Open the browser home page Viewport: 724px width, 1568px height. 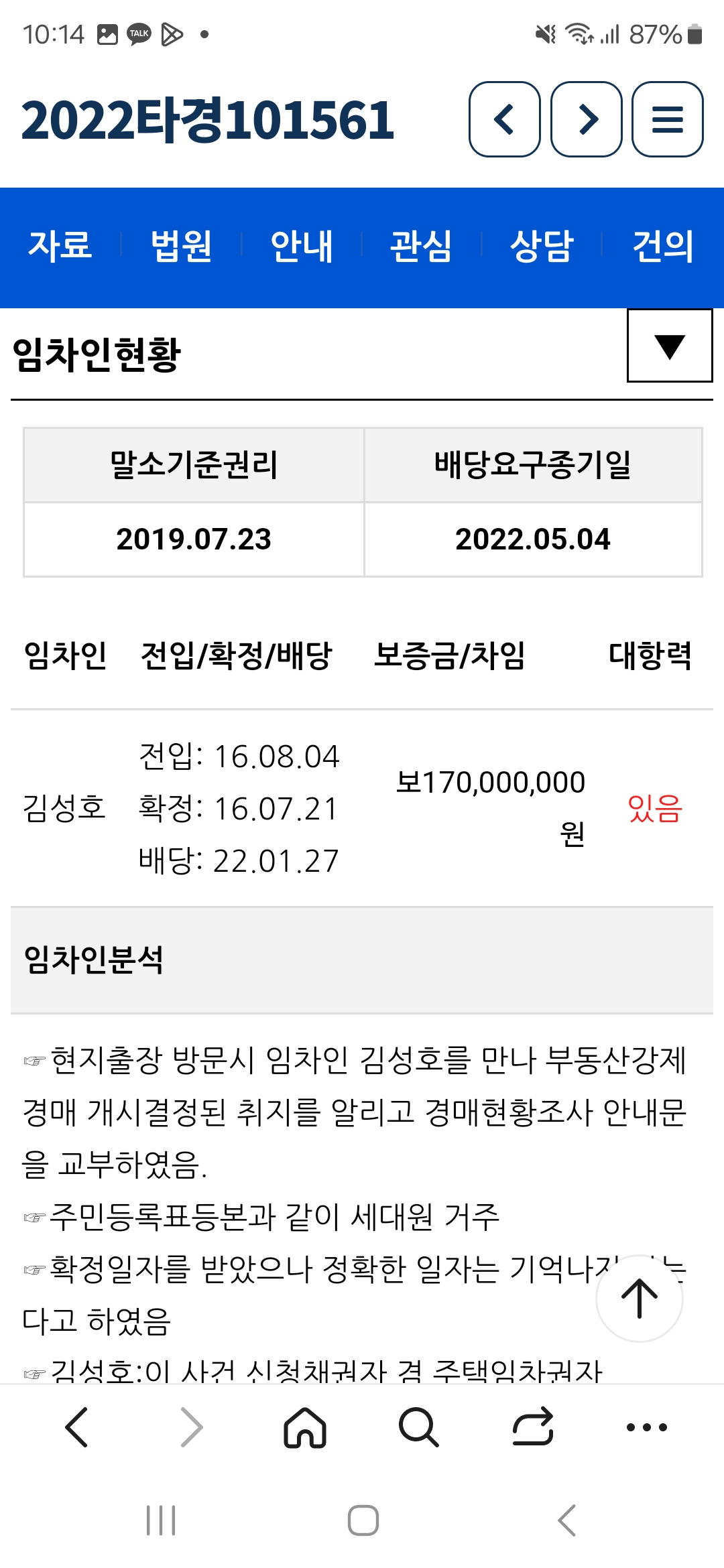pyautogui.click(x=305, y=1427)
